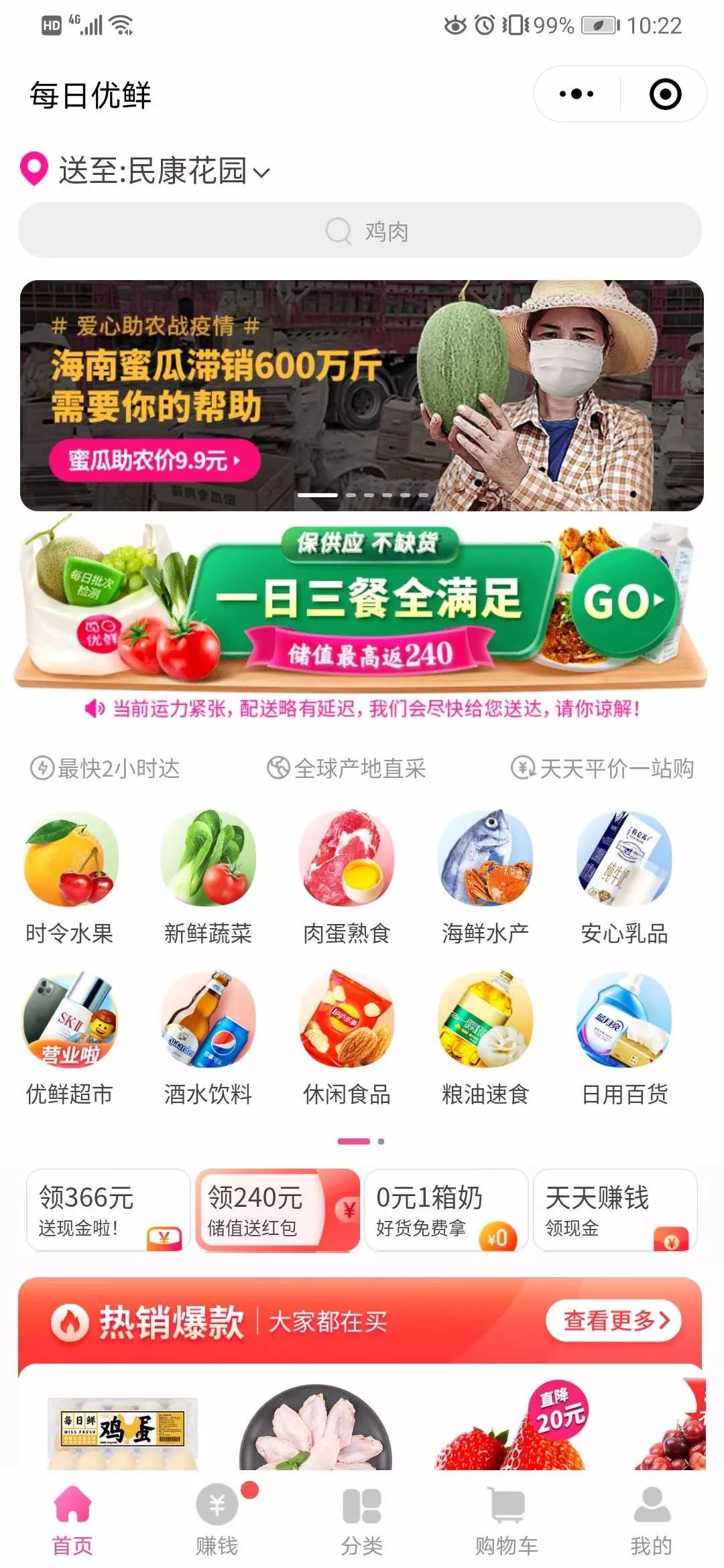Tap the pink location pin icon
The height and width of the screenshot is (1568, 724).
[x=34, y=170]
